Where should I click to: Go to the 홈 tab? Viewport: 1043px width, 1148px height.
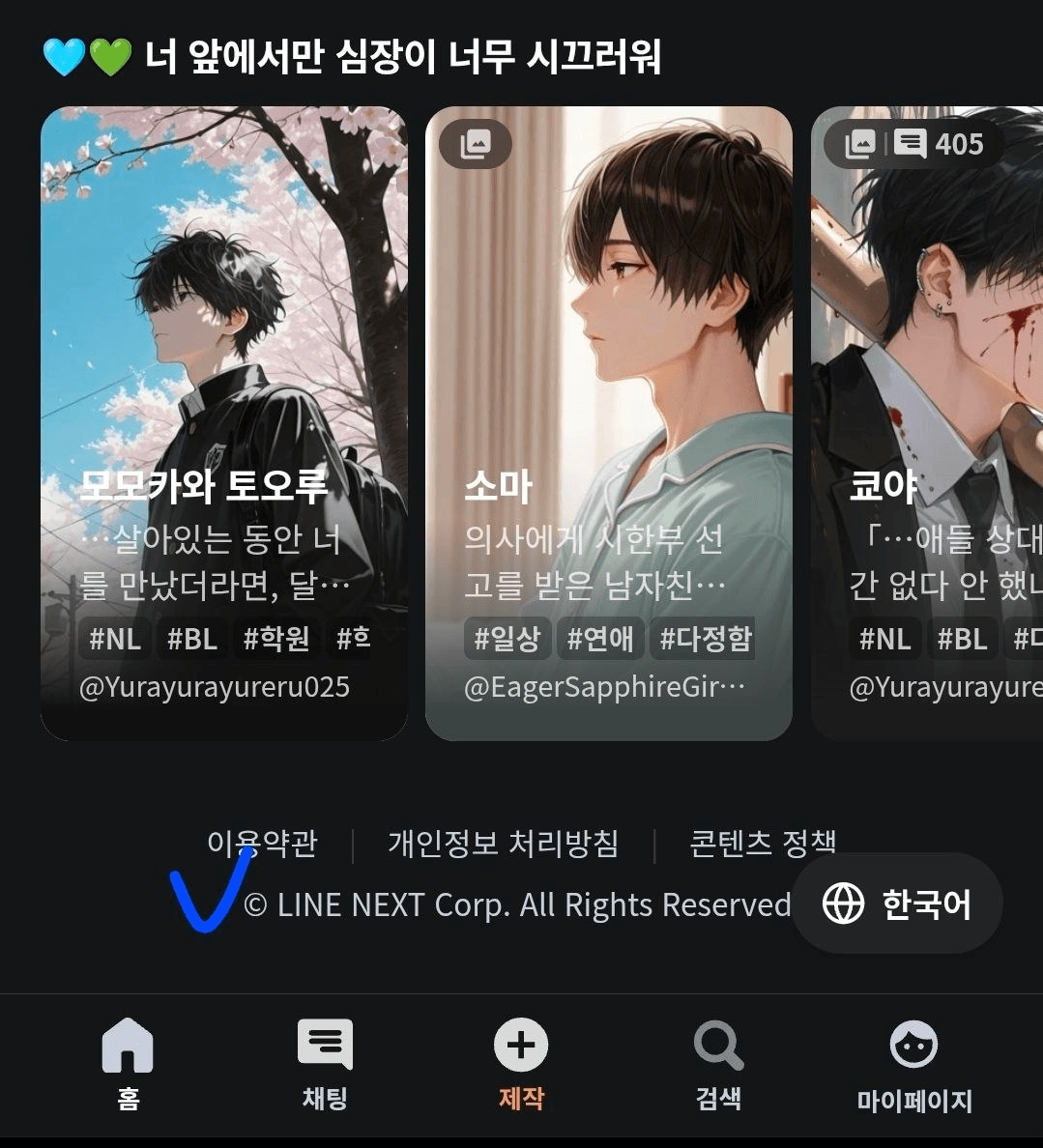(x=128, y=1063)
